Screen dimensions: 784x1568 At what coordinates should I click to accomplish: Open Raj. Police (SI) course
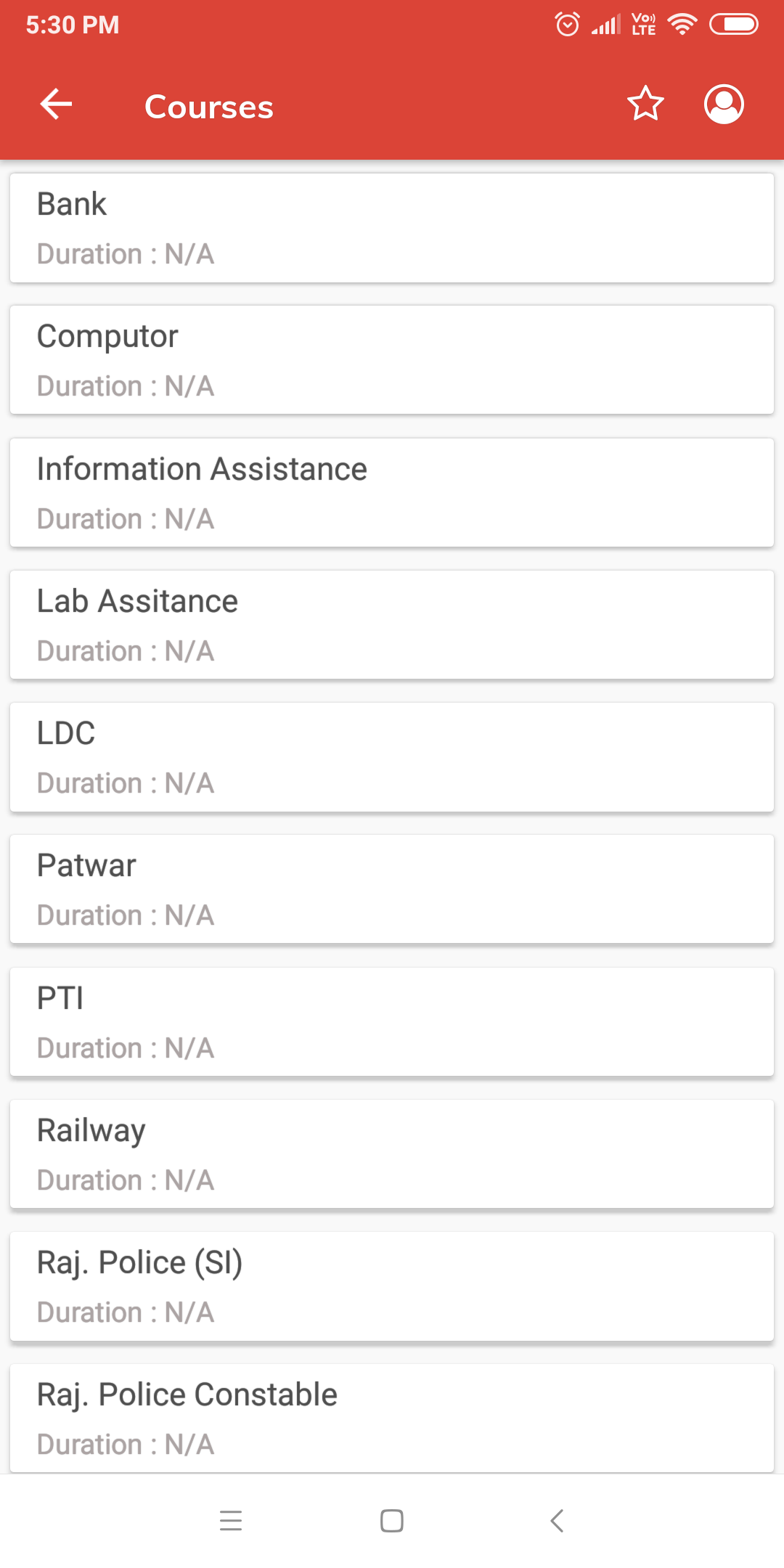[x=392, y=1286]
